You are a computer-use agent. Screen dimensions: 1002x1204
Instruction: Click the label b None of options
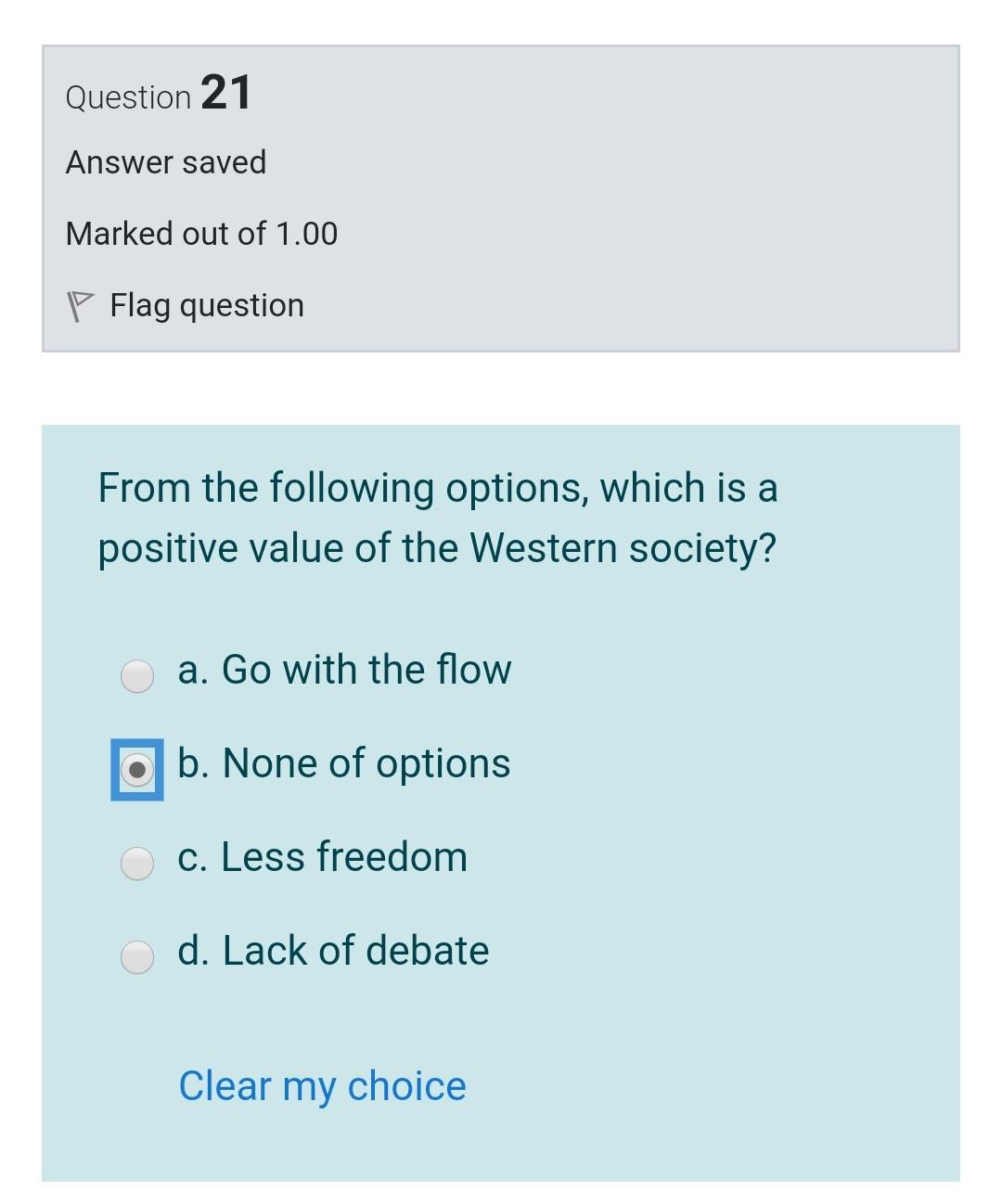[343, 762]
